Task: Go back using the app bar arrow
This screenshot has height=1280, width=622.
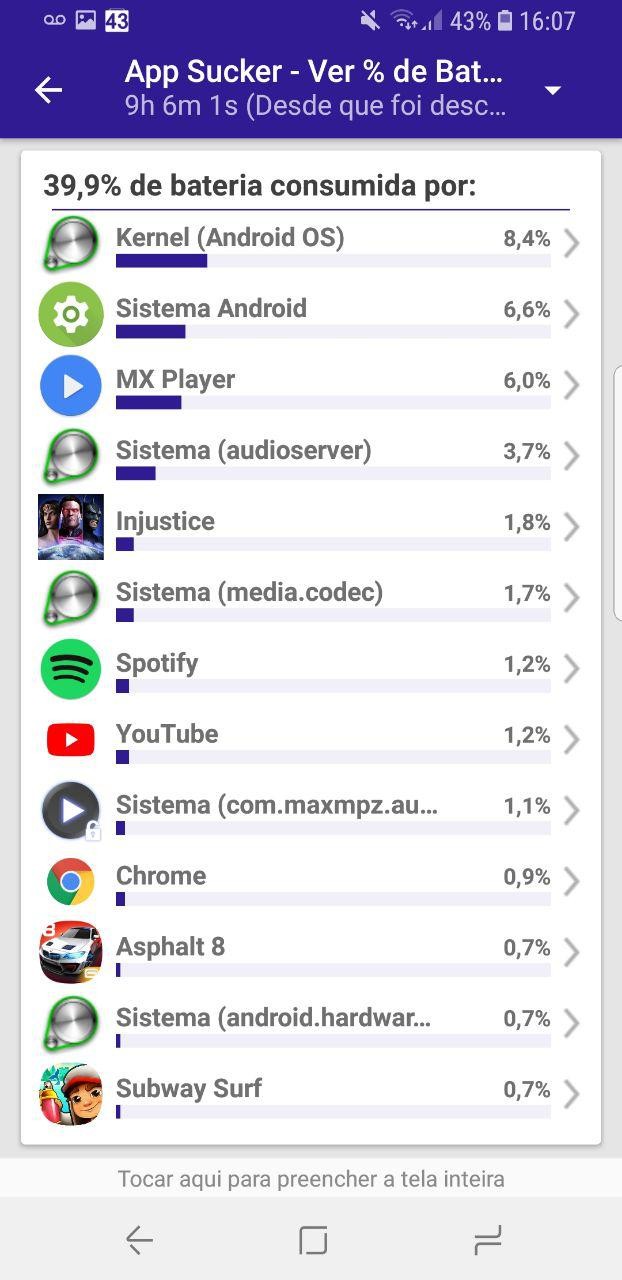Action: click(x=48, y=90)
